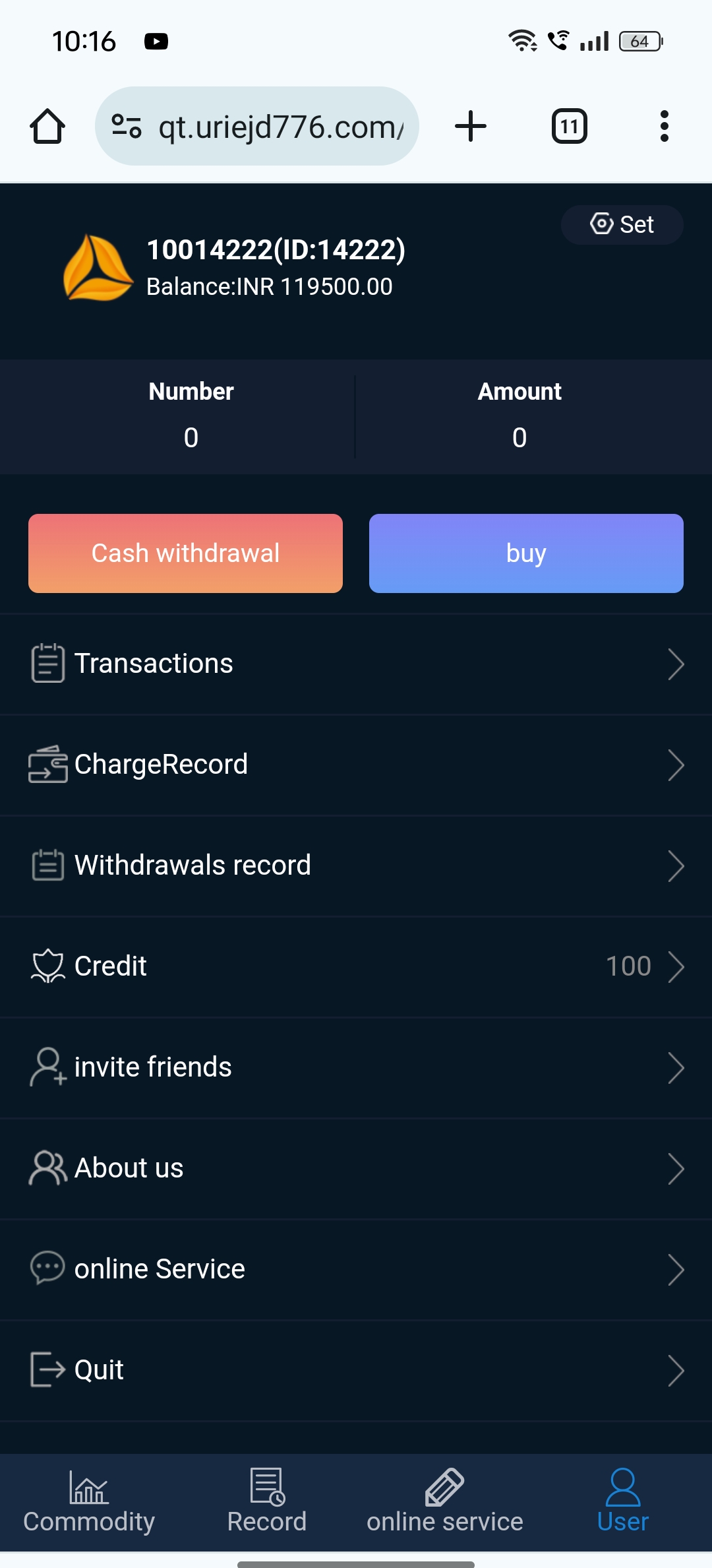
Task: Check the Credit score row
Action: 356,966
